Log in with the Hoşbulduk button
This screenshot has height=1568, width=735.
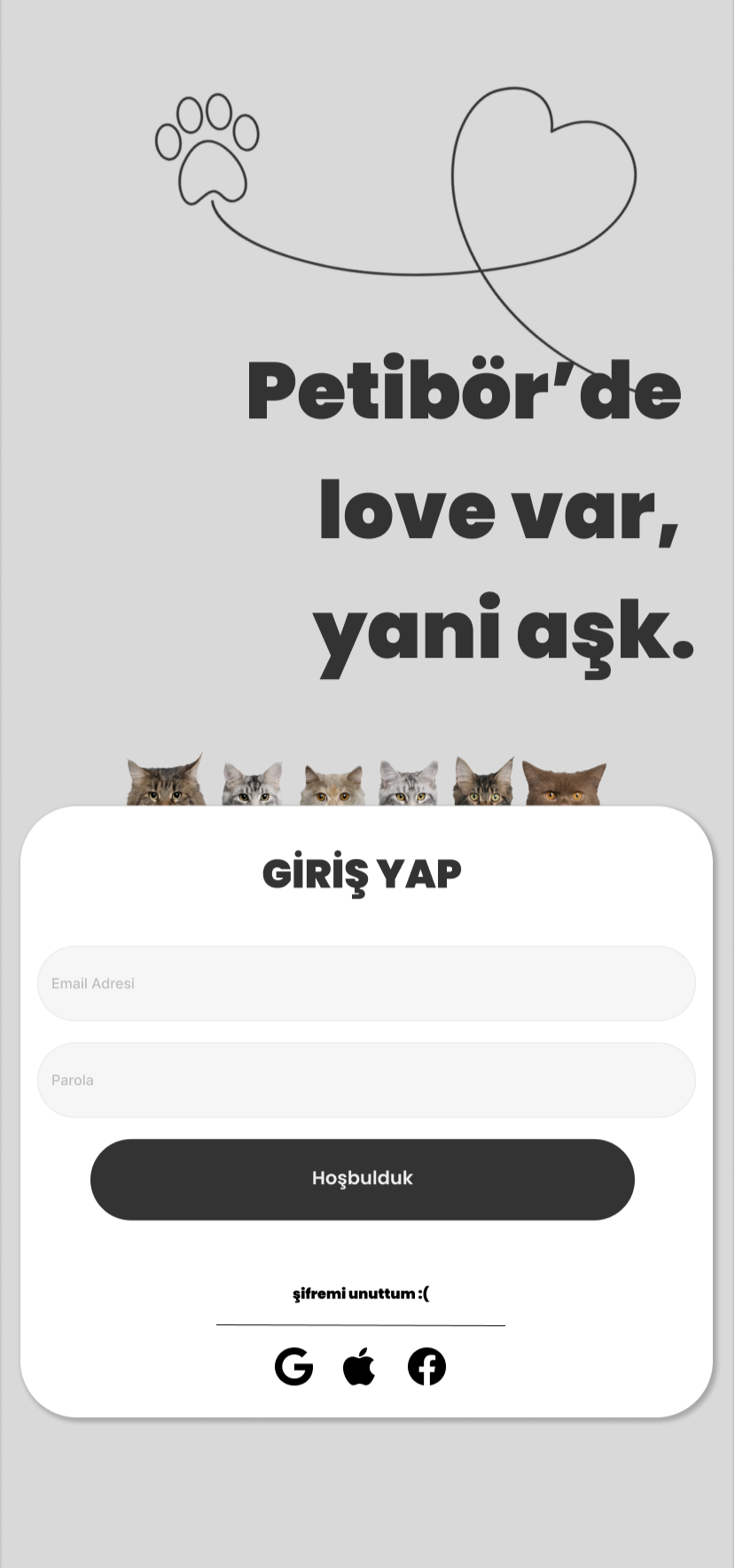(362, 1179)
